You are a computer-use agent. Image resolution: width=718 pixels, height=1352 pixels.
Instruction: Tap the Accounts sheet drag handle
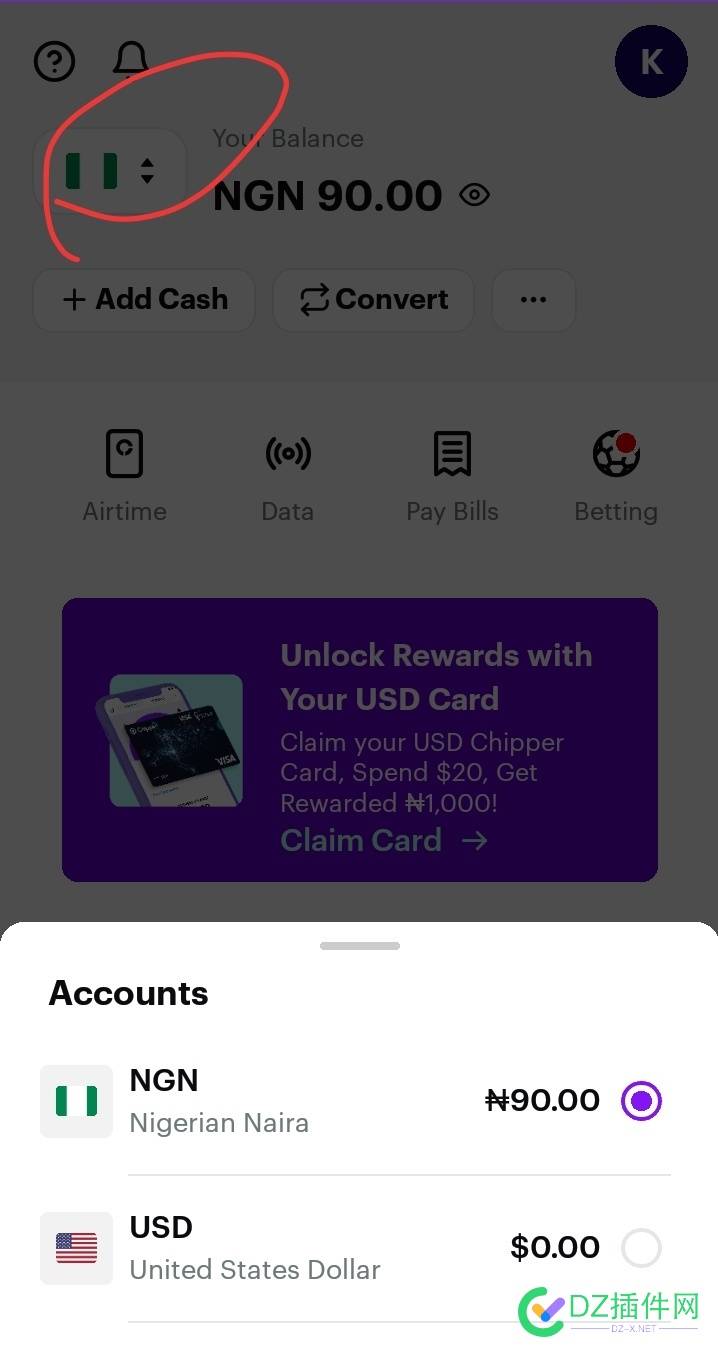tap(360, 946)
